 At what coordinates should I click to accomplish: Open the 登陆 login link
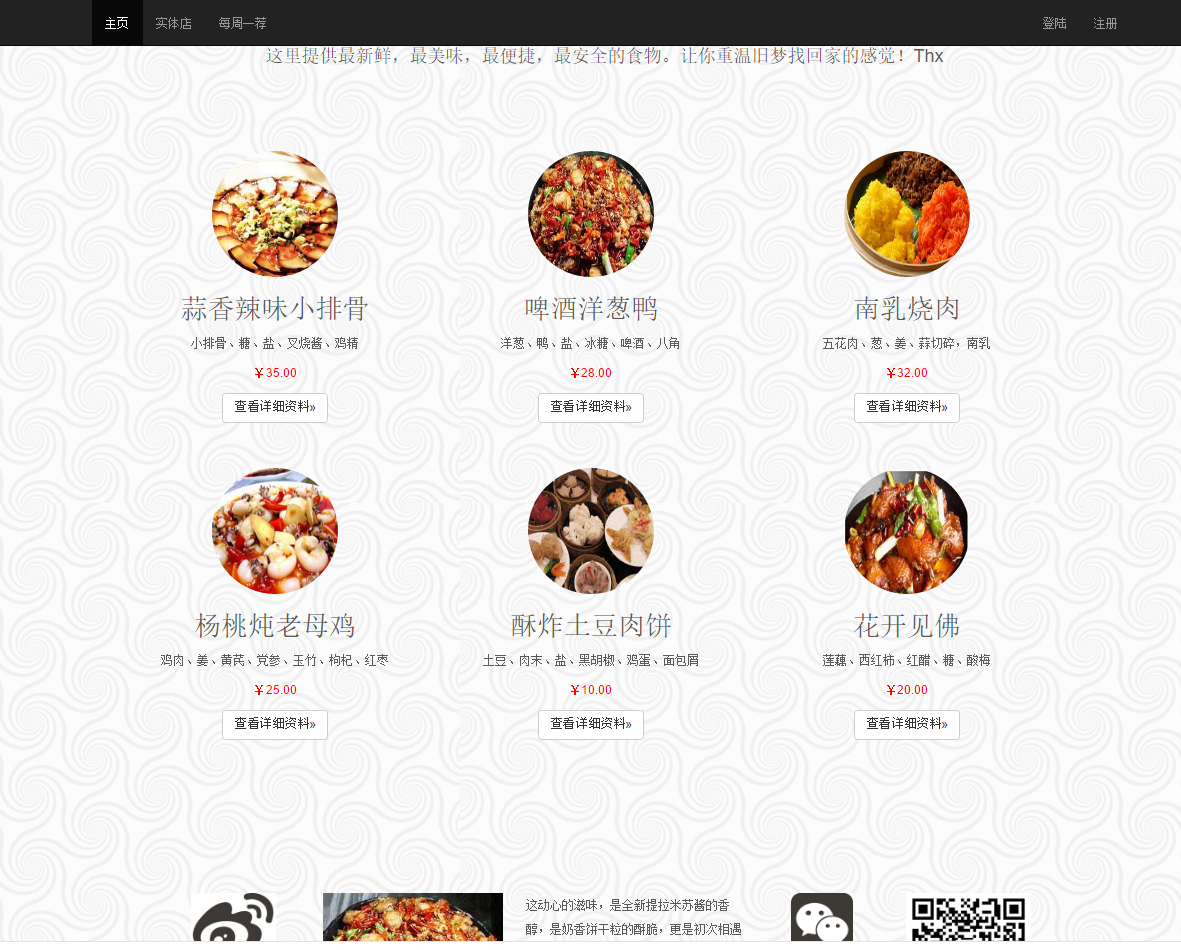tap(1054, 23)
